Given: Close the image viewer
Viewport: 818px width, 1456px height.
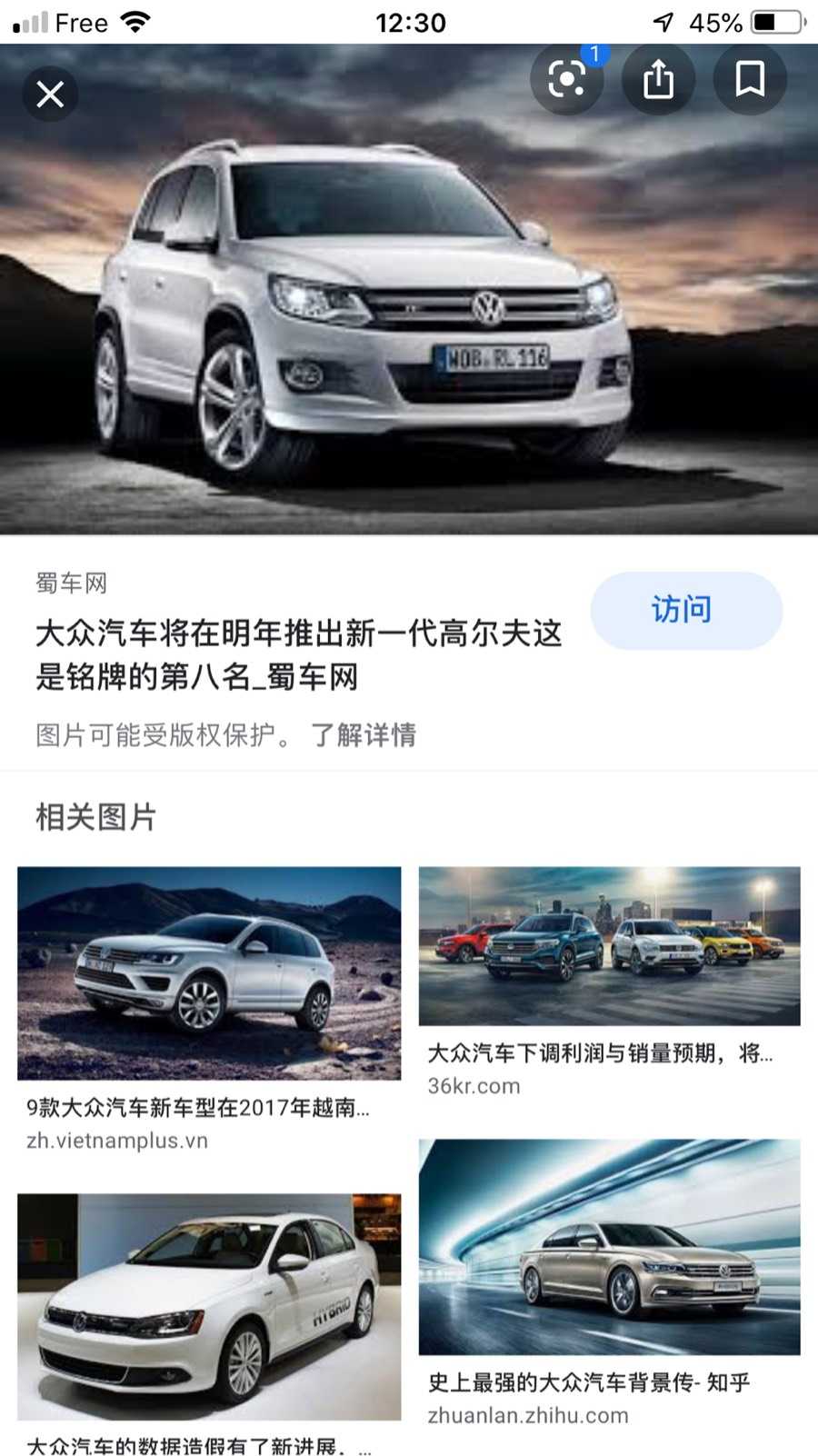Looking at the screenshot, I should (x=50, y=94).
